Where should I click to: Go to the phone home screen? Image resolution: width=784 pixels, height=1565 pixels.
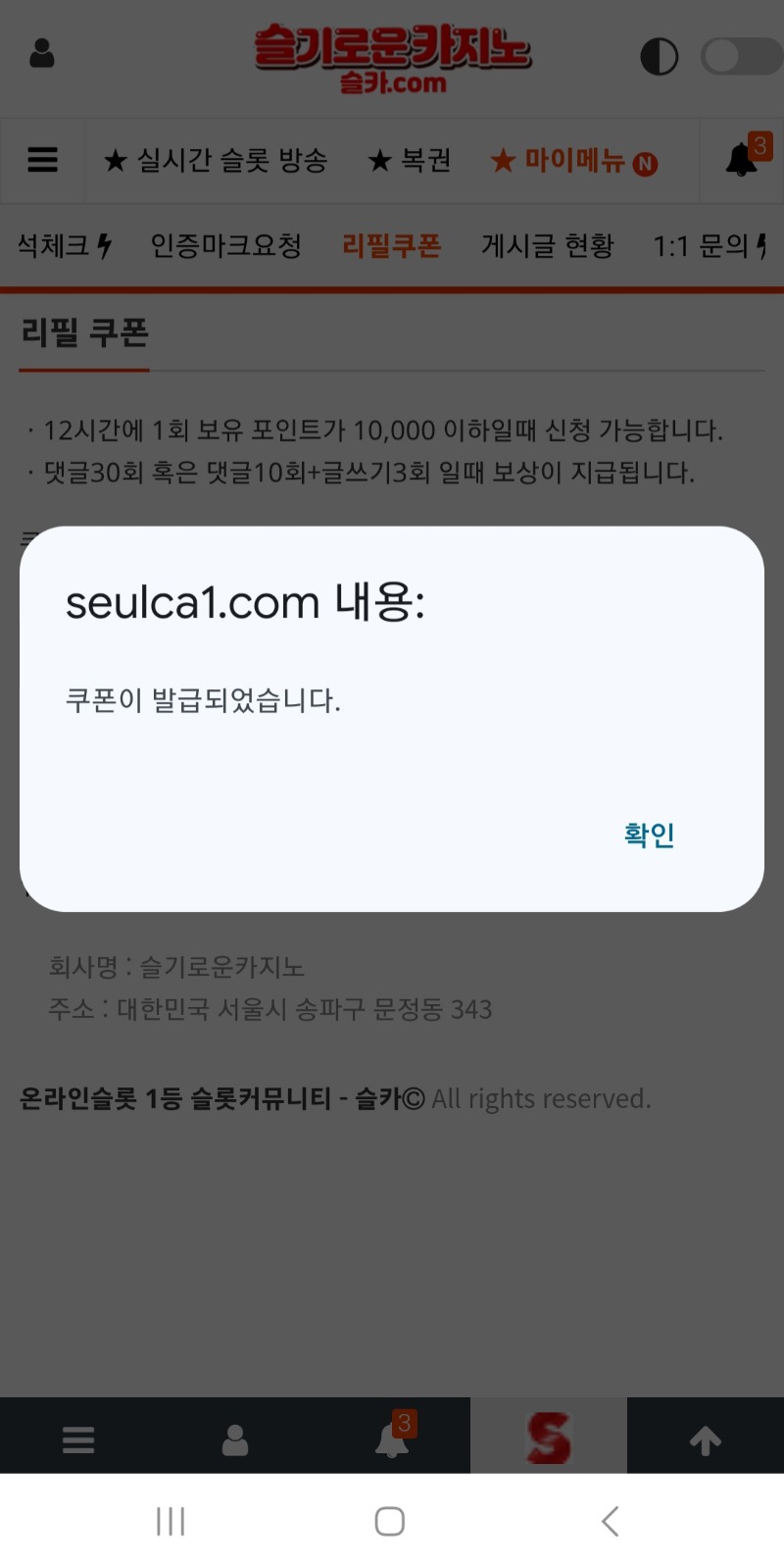click(x=390, y=1521)
